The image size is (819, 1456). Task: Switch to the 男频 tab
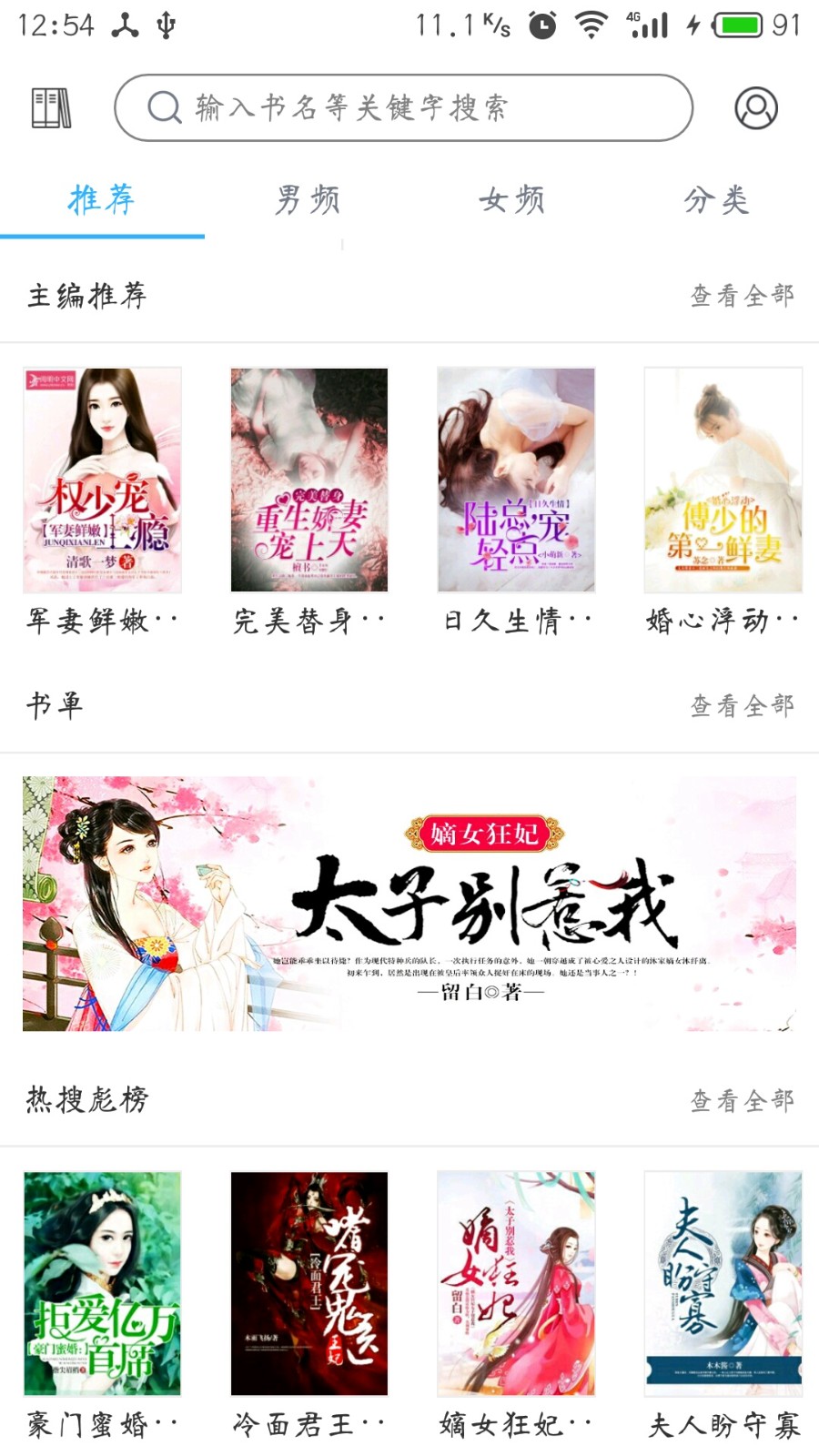pos(307,199)
